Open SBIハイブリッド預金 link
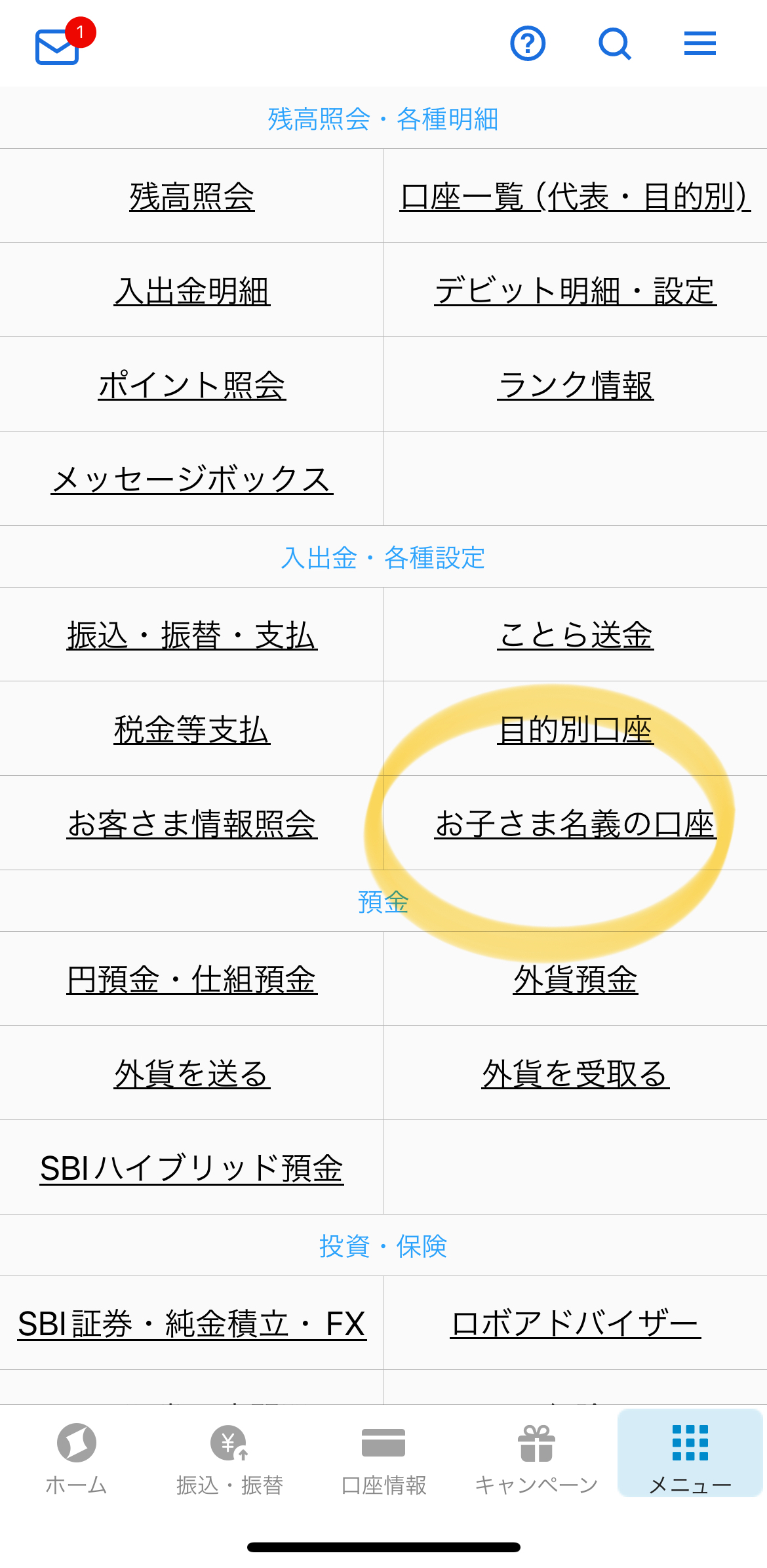Screen dimensions: 767x1568 191,1168
